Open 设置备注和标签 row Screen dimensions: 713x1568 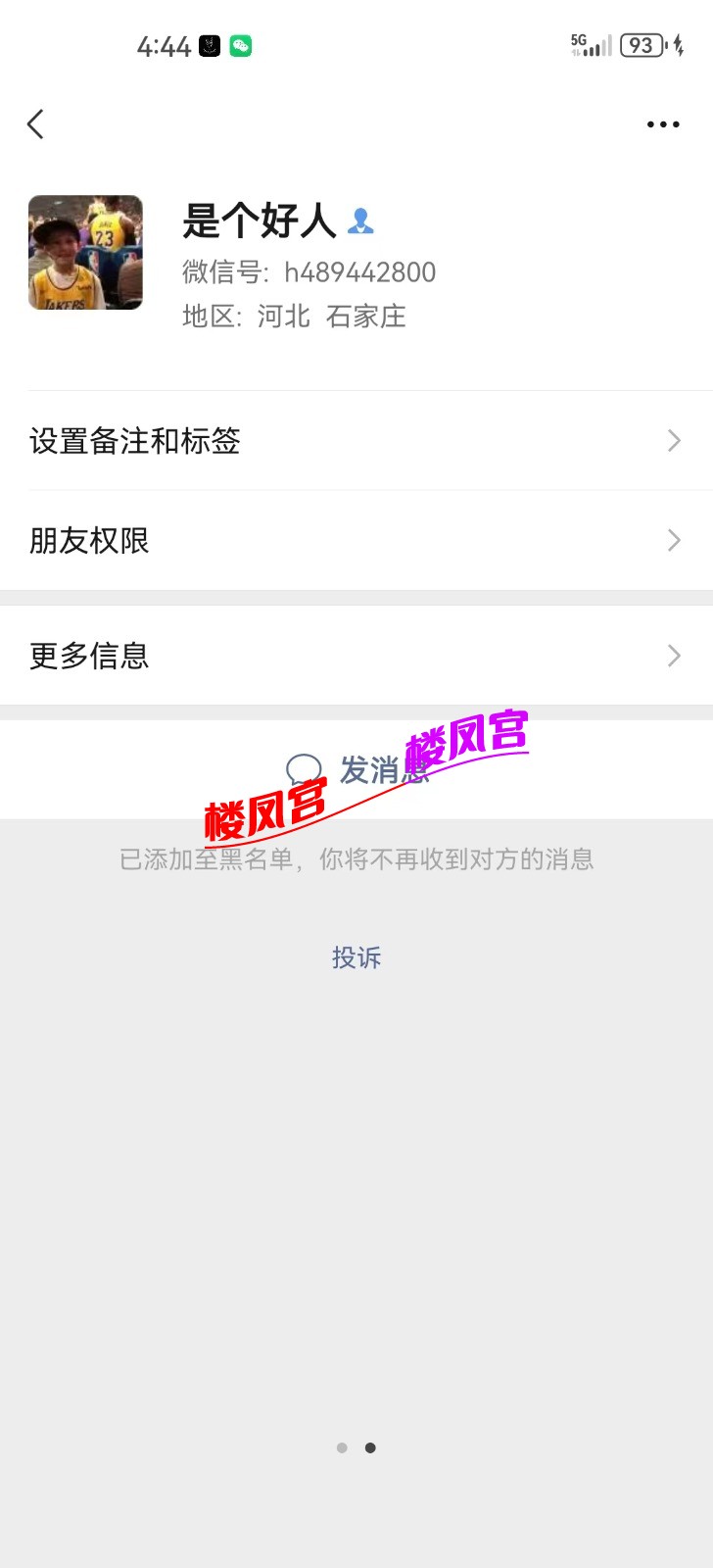tap(356, 441)
